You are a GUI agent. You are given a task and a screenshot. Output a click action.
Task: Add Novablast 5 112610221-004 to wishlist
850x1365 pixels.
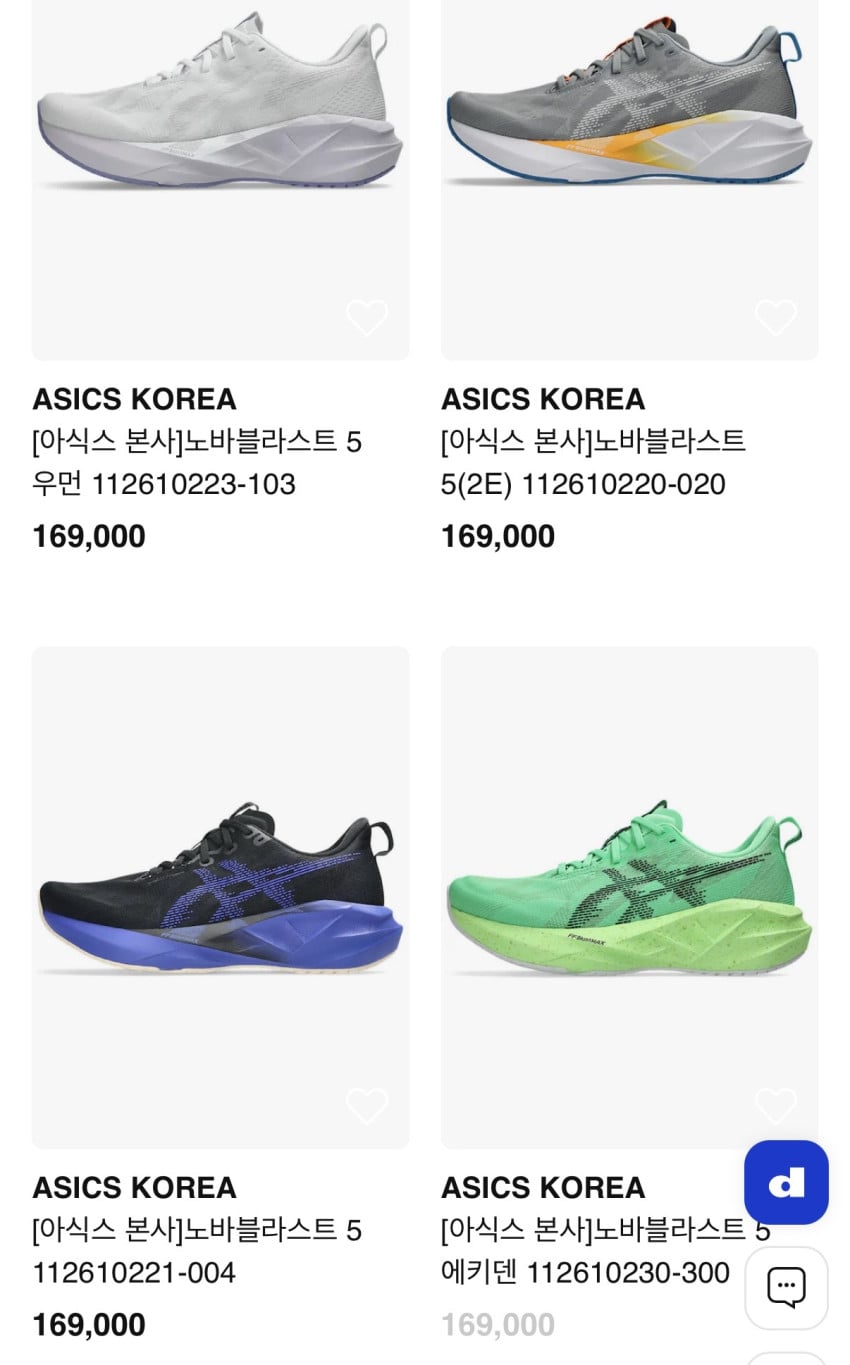366,1107
